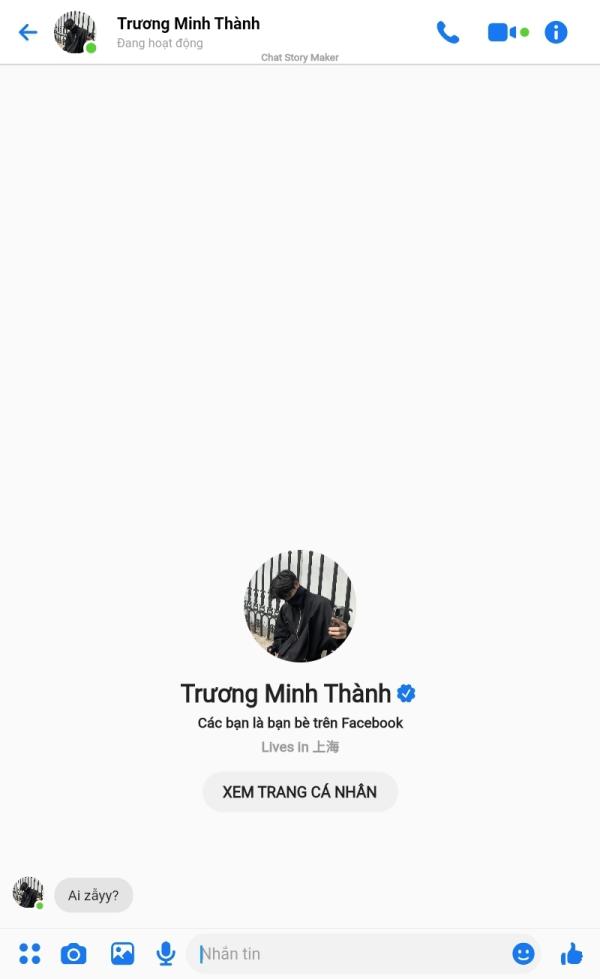Open the camera to take a photo
Image resolution: width=600 pixels, height=979 pixels.
tap(74, 953)
